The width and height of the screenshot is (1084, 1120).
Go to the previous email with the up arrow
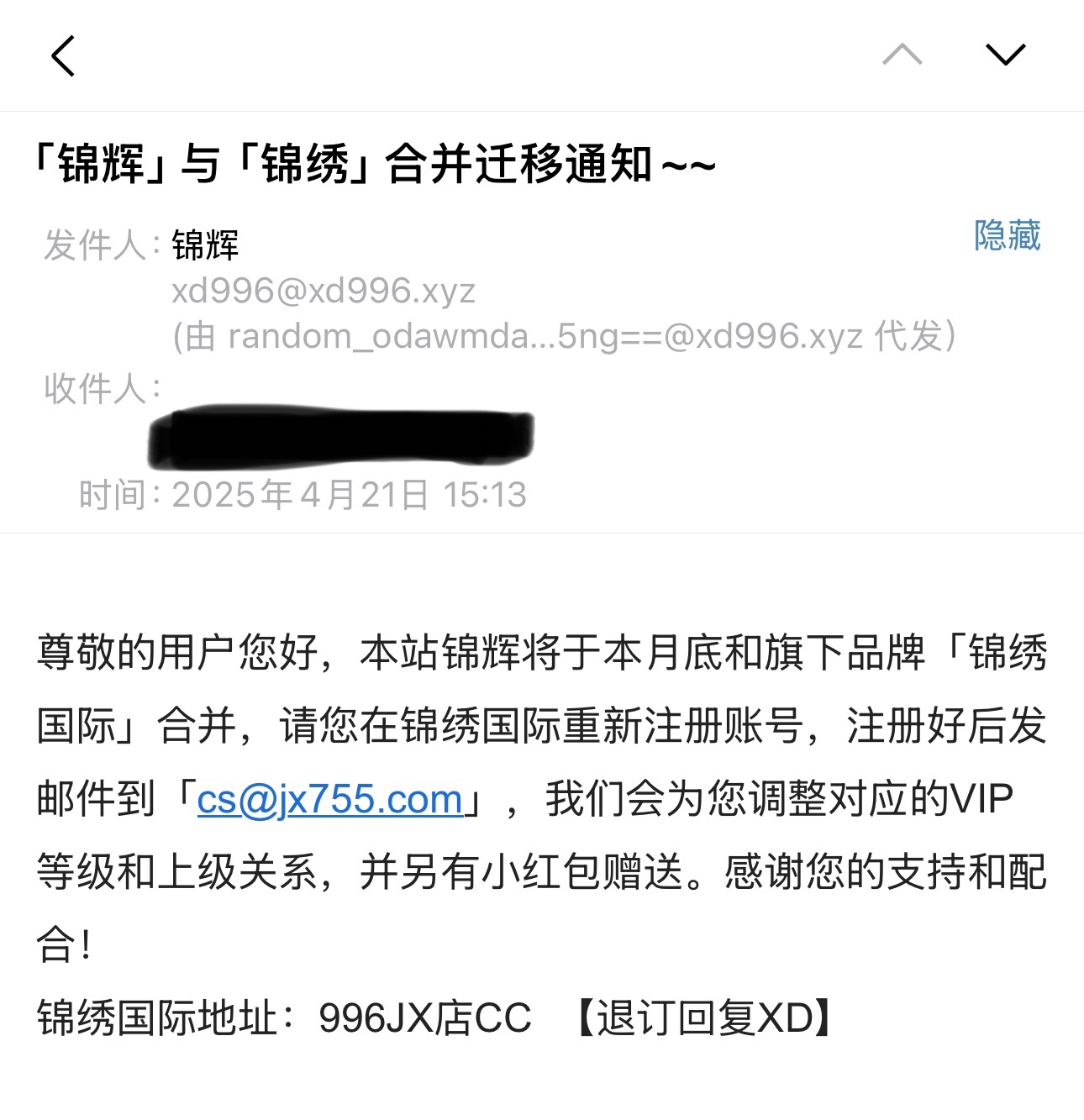(902, 55)
